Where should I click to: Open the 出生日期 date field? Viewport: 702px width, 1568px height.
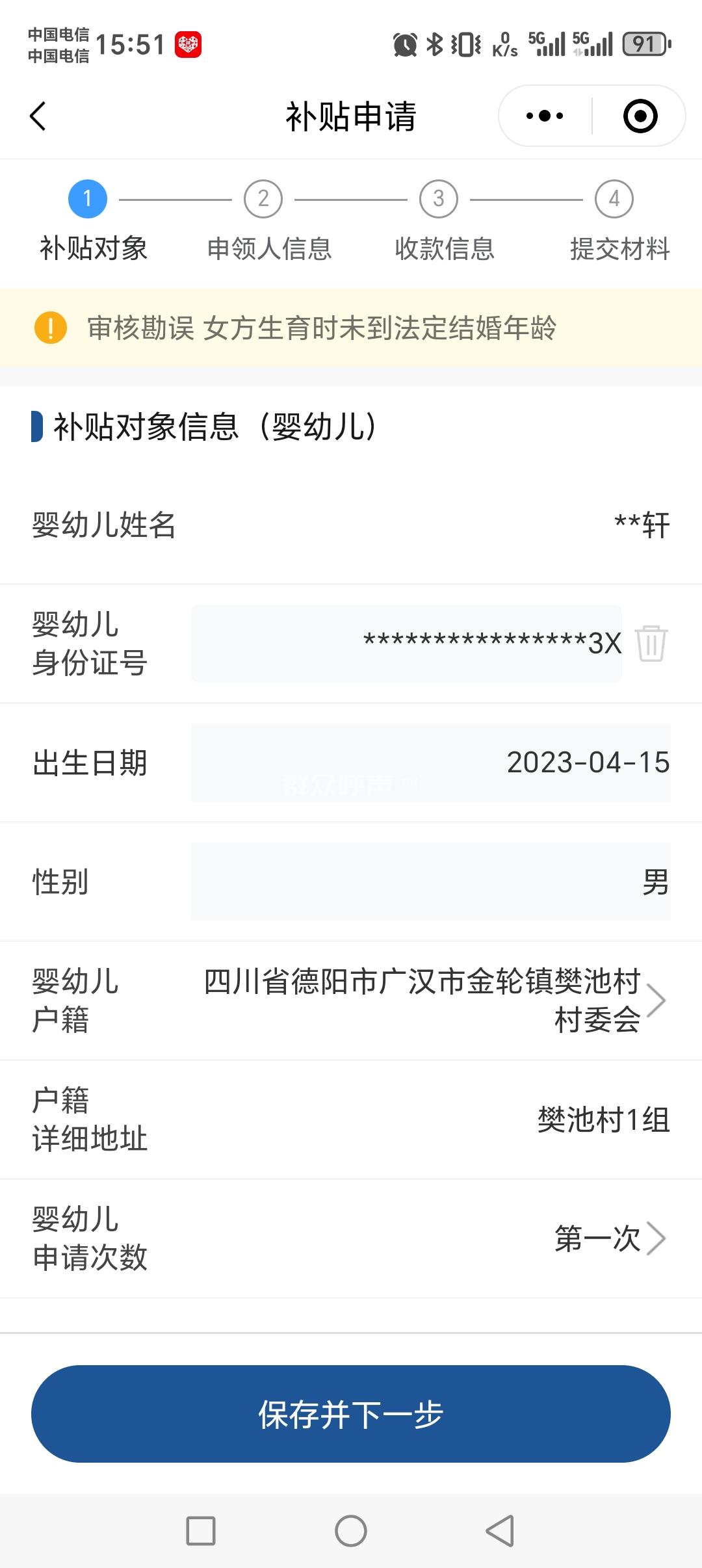[430, 762]
